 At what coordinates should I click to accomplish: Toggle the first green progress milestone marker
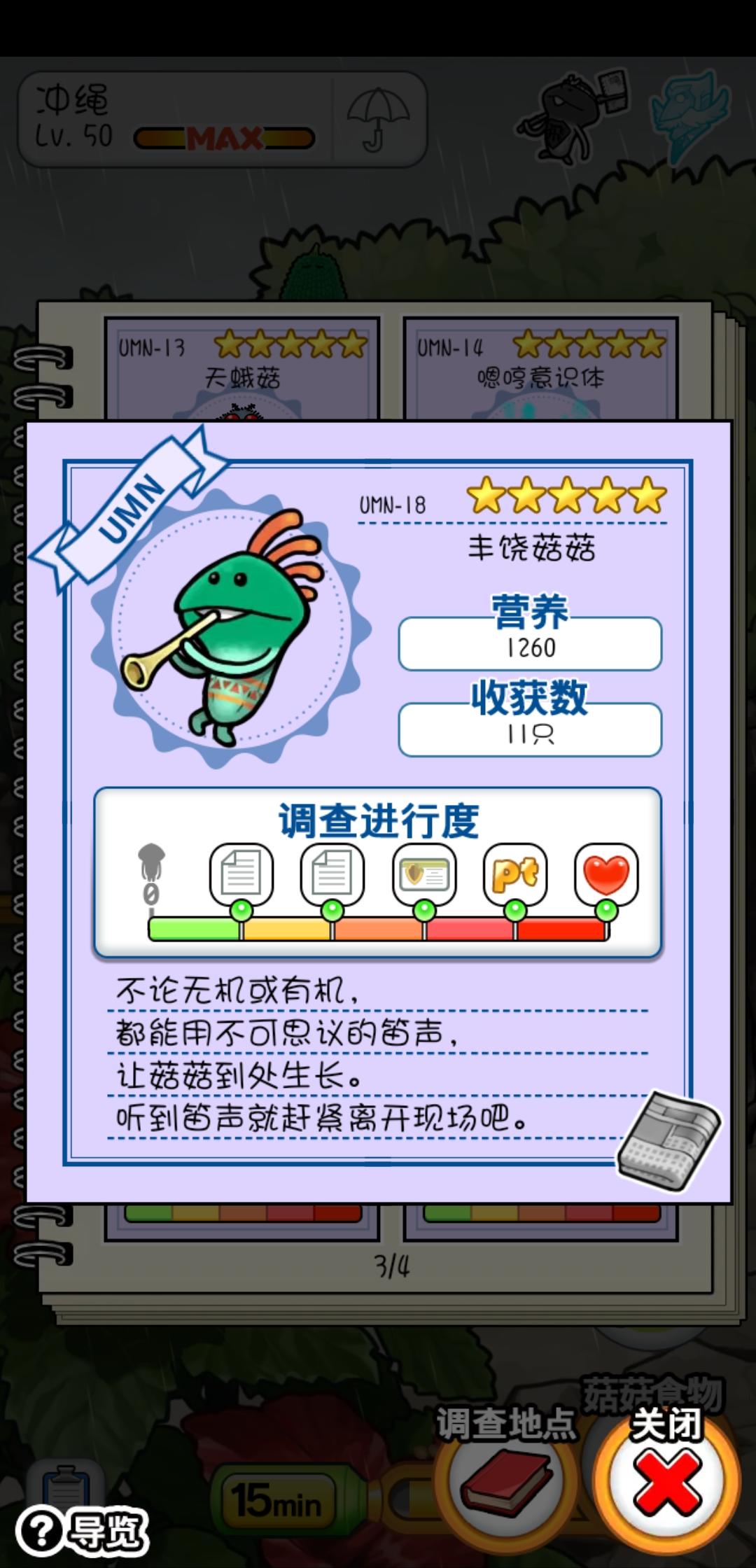(241, 910)
